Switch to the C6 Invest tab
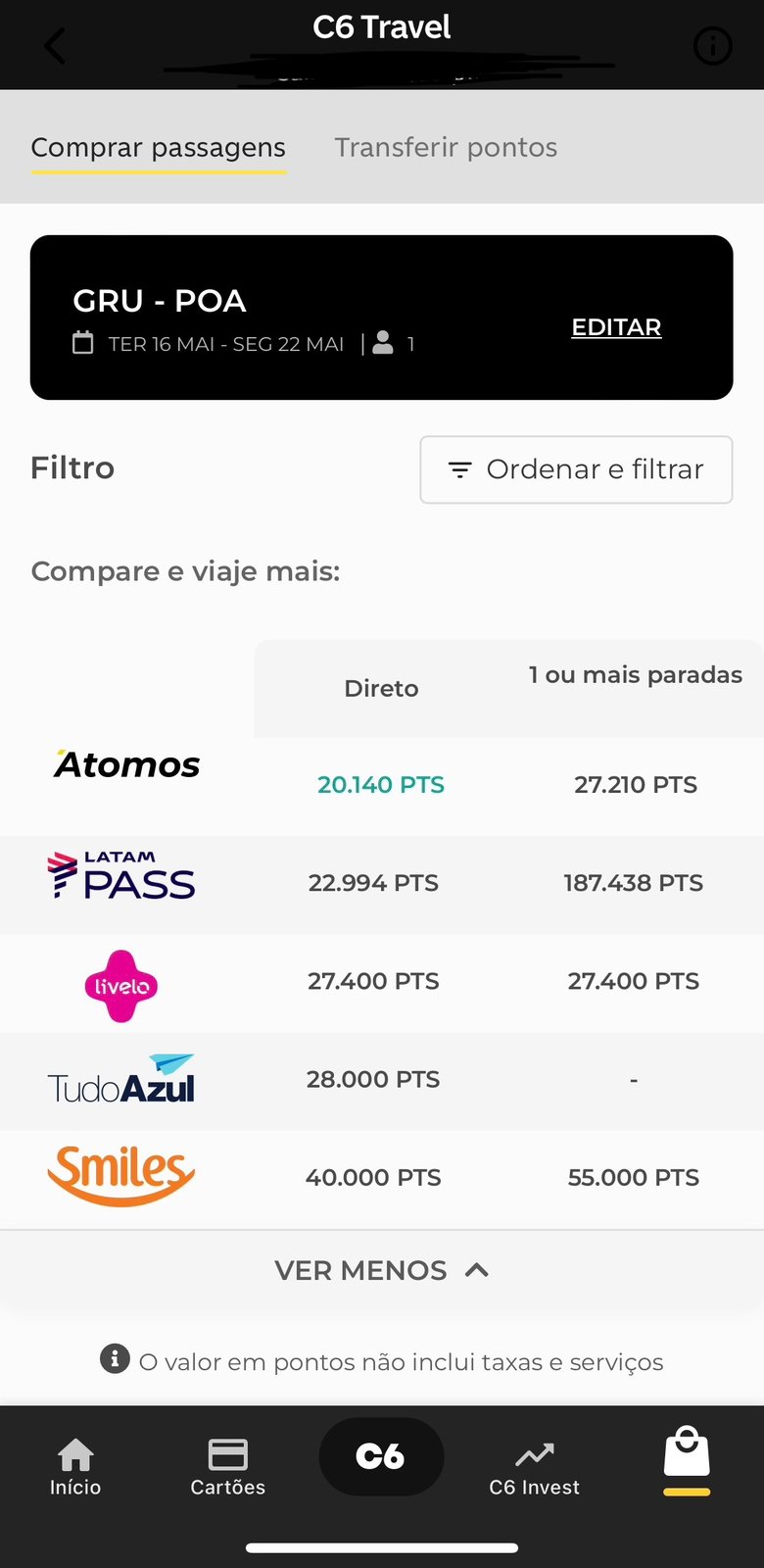The width and height of the screenshot is (764, 1568). click(535, 1467)
